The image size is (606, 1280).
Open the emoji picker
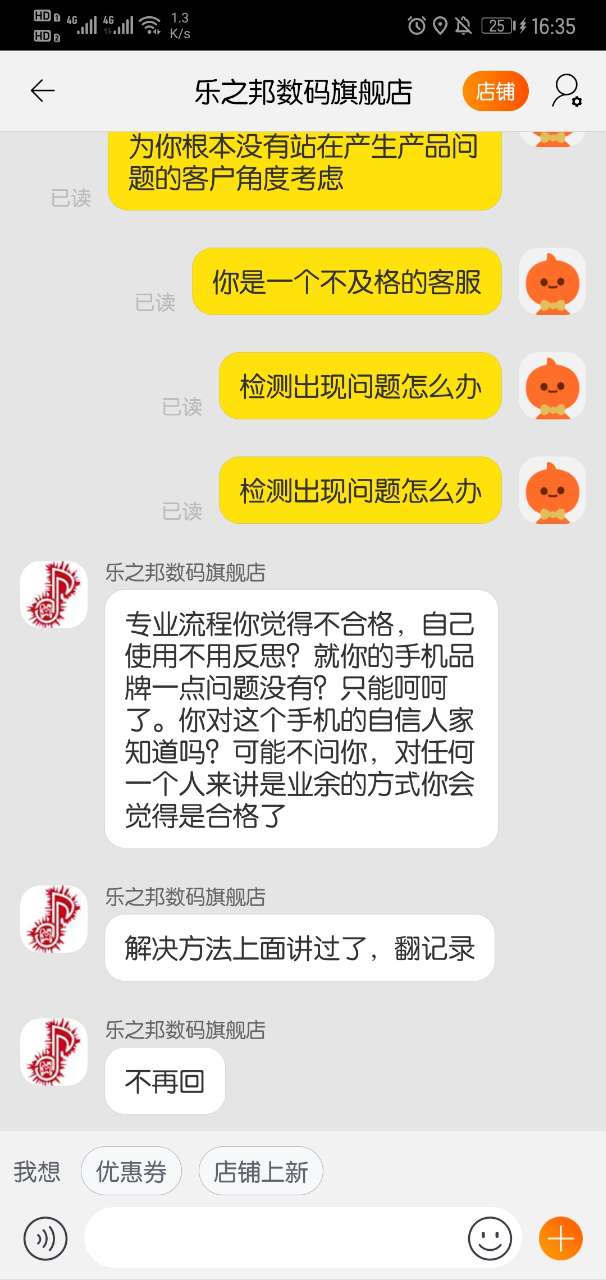pos(489,1239)
